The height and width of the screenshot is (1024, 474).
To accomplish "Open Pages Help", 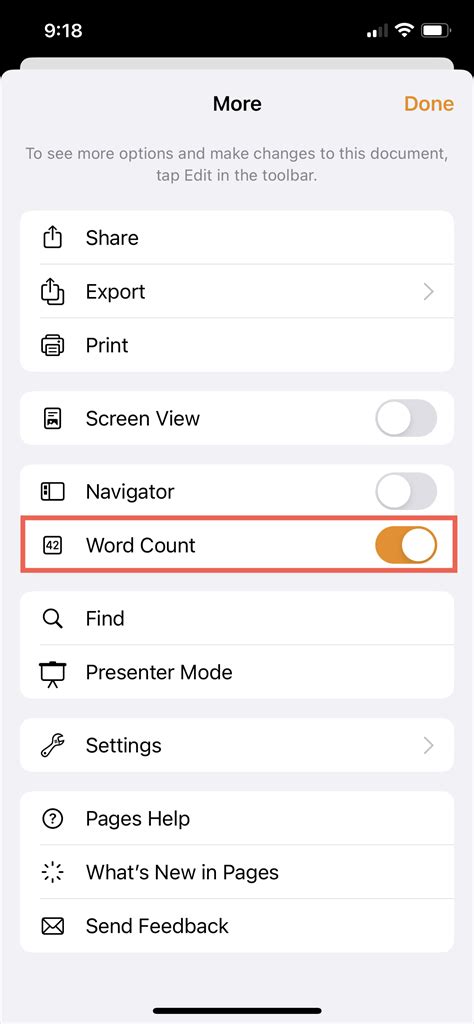I will 237,818.
